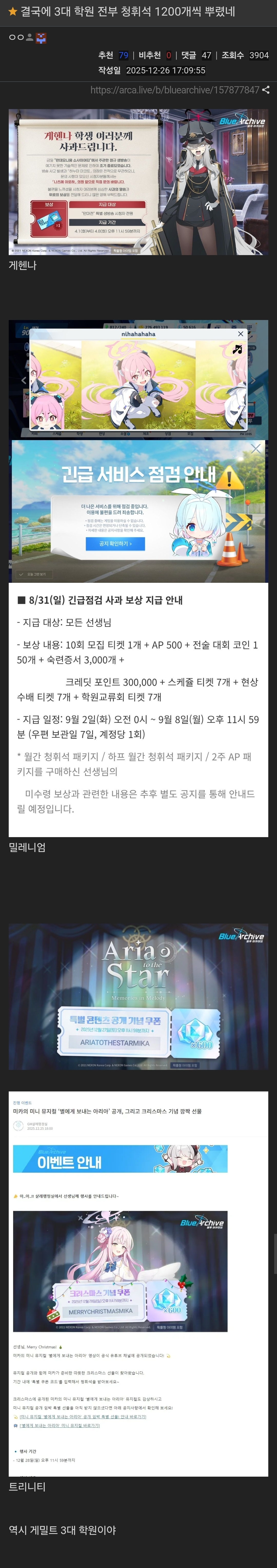Viewport: 277px width, 1568px height.
Task: Tap the share icon beside the URL
Action: [265, 90]
